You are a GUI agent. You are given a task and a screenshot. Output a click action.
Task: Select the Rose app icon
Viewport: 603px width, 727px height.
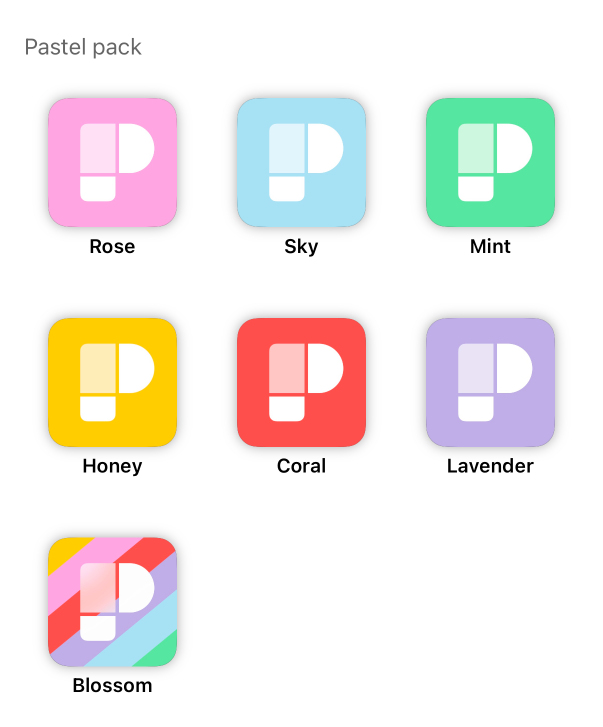(x=112, y=162)
